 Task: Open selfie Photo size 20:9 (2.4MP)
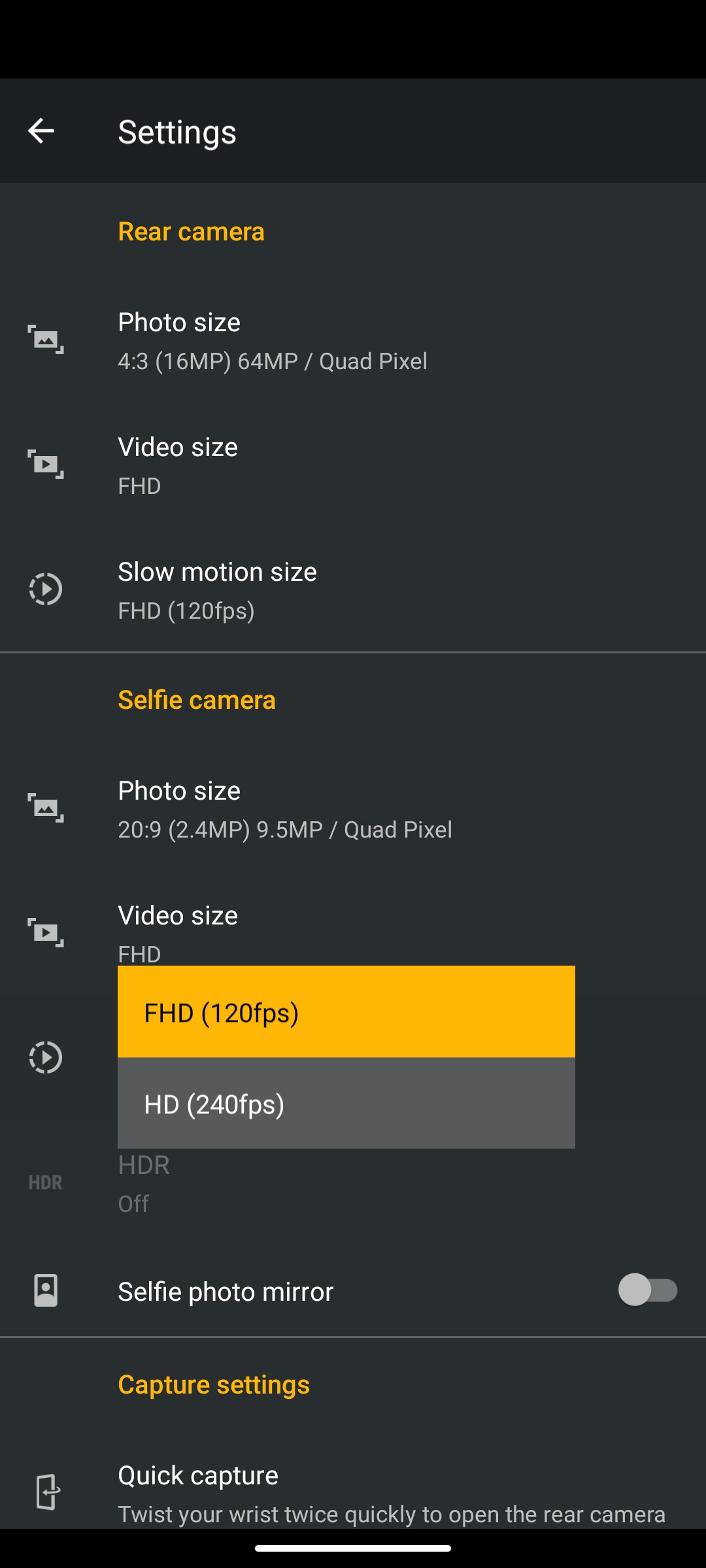pos(353,809)
